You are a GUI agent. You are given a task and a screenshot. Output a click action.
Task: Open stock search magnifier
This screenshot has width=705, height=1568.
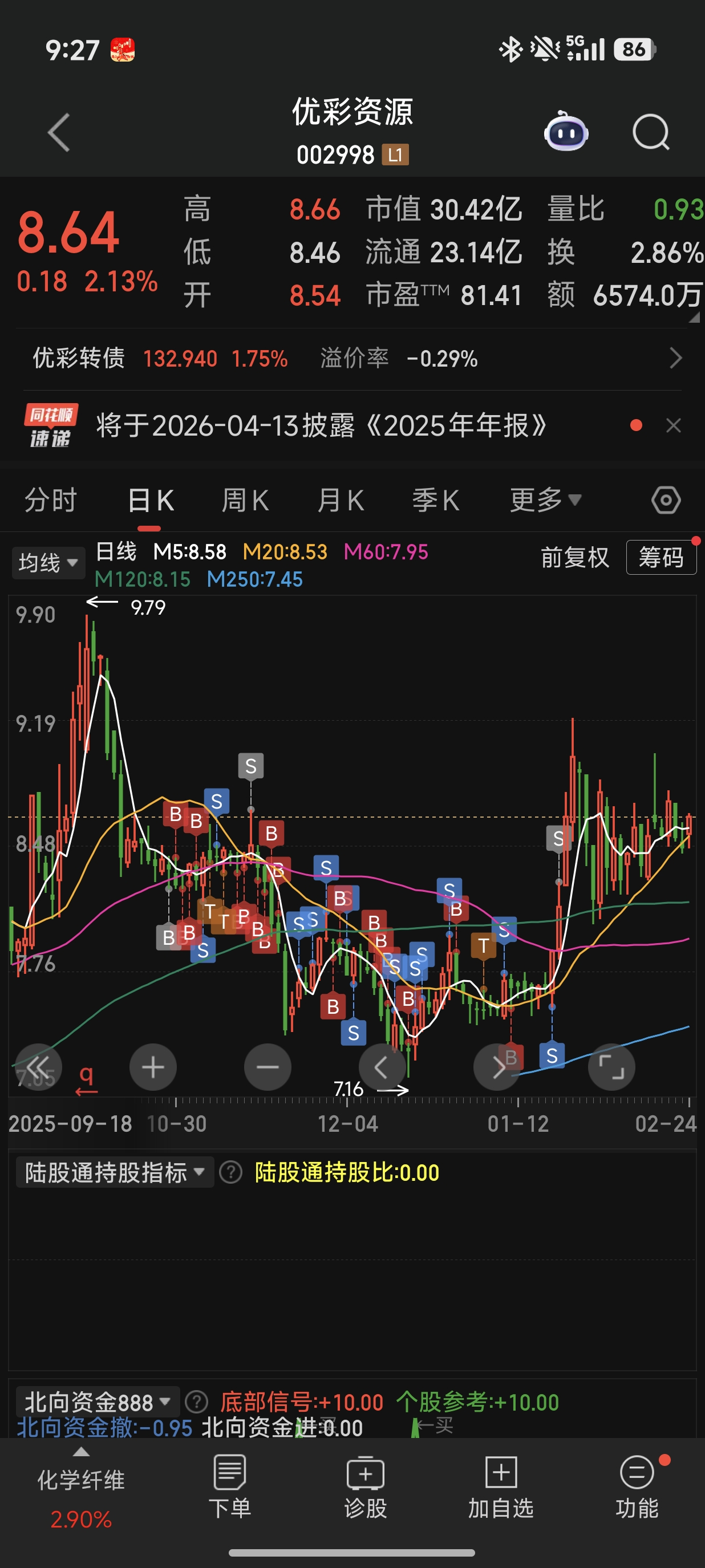click(x=650, y=132)
